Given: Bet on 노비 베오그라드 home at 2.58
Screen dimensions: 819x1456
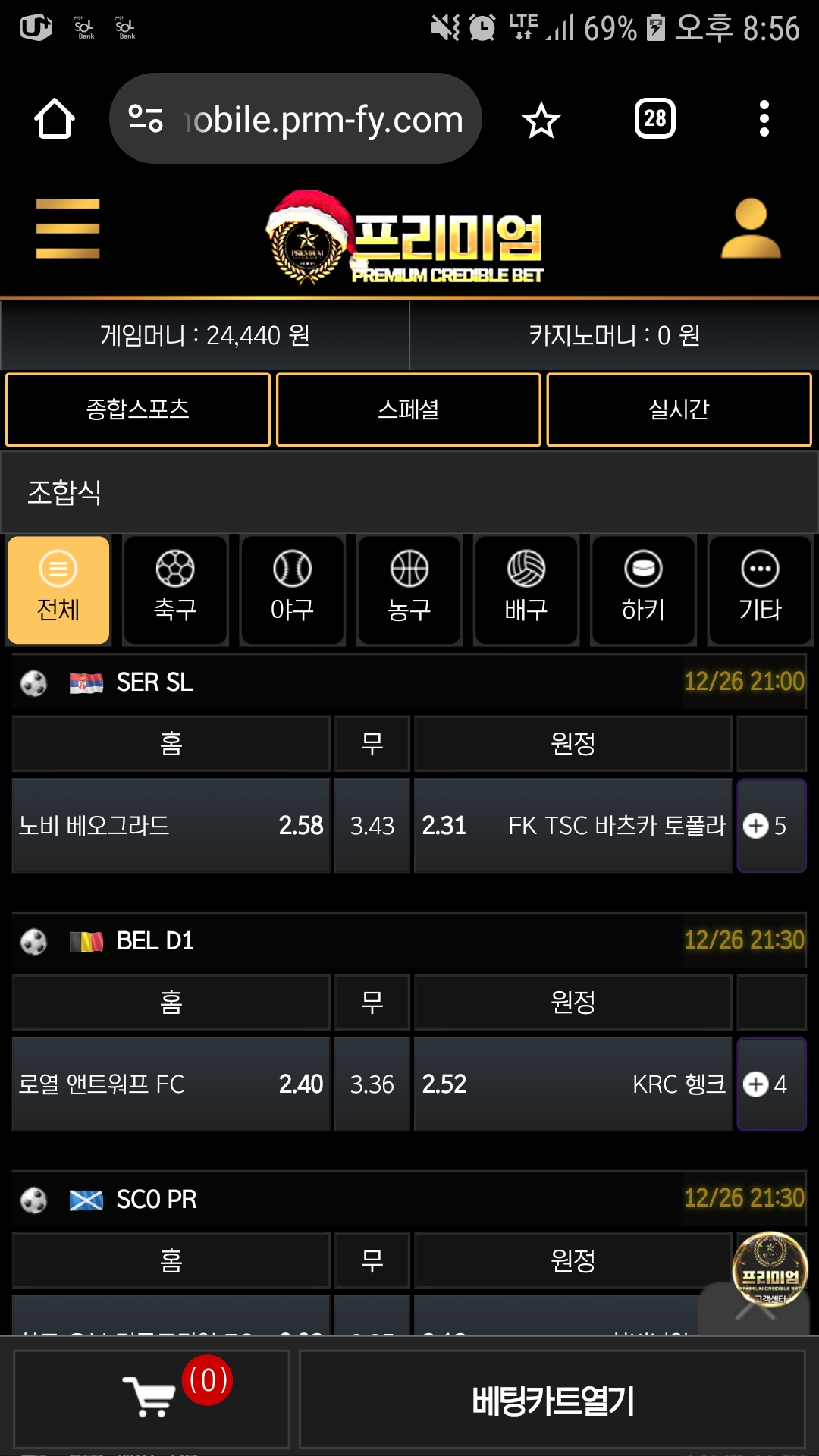Looking at the screenshot, I should click(x=171, y=825).
